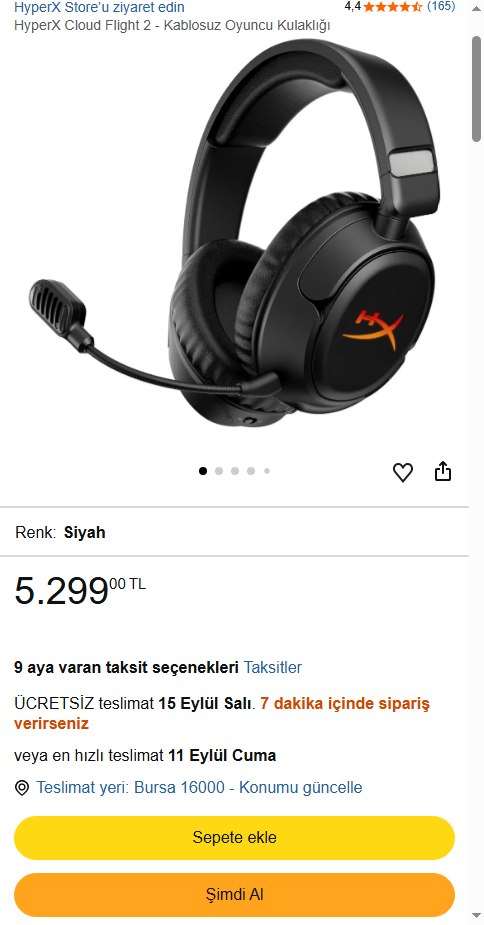Share this HyperX headset product

click(x=443, y=471)
